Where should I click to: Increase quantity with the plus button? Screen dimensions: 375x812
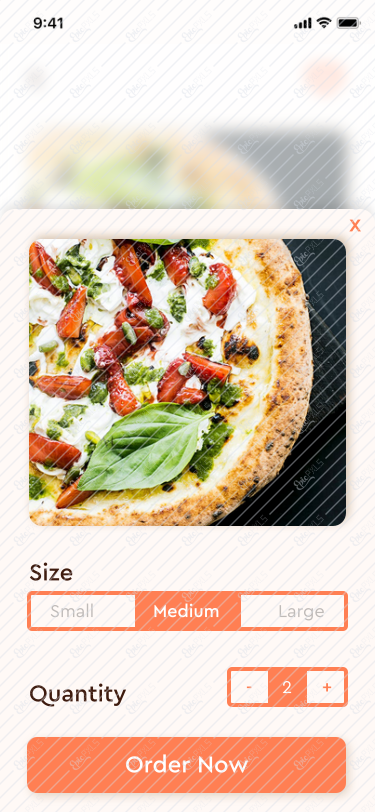tap(326, 687)
